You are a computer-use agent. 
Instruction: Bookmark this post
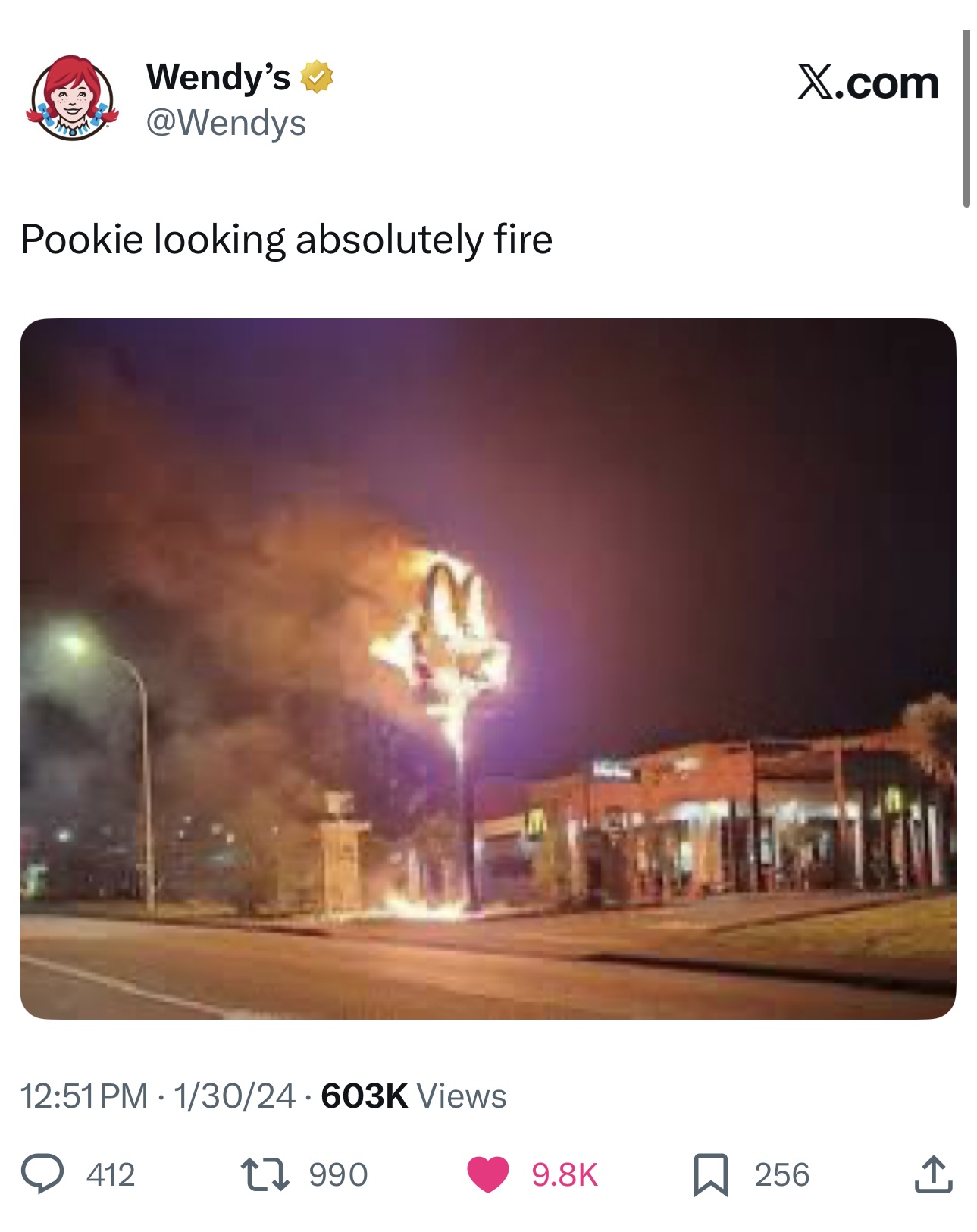[710, 1174]
